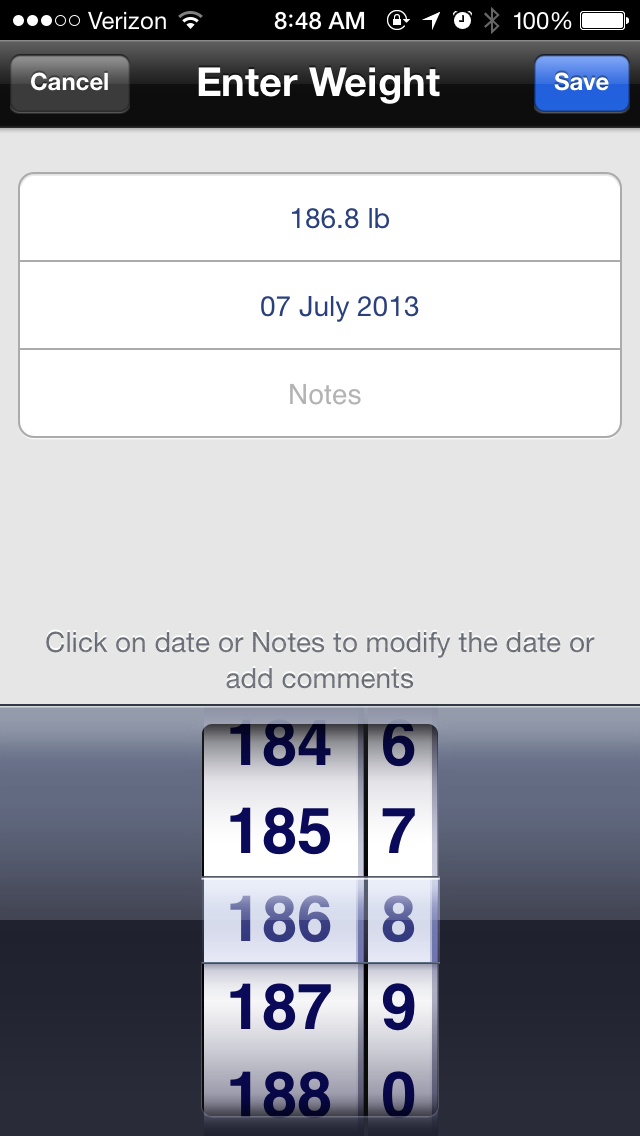This screenshot has width=640, height=1136.
Task: Open the 07 July 2013 date row
Action: click(x=320, y=306)
